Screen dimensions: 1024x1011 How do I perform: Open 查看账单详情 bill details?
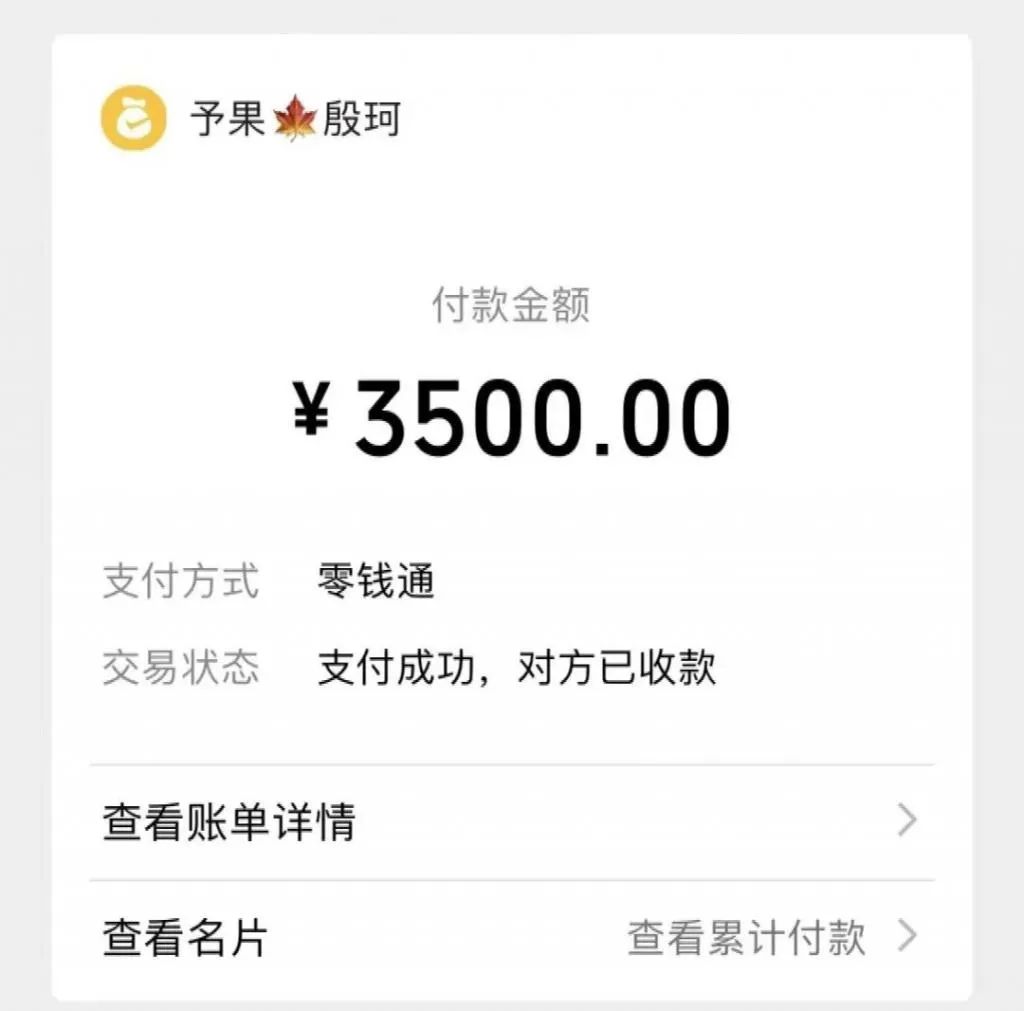point(229,823)
